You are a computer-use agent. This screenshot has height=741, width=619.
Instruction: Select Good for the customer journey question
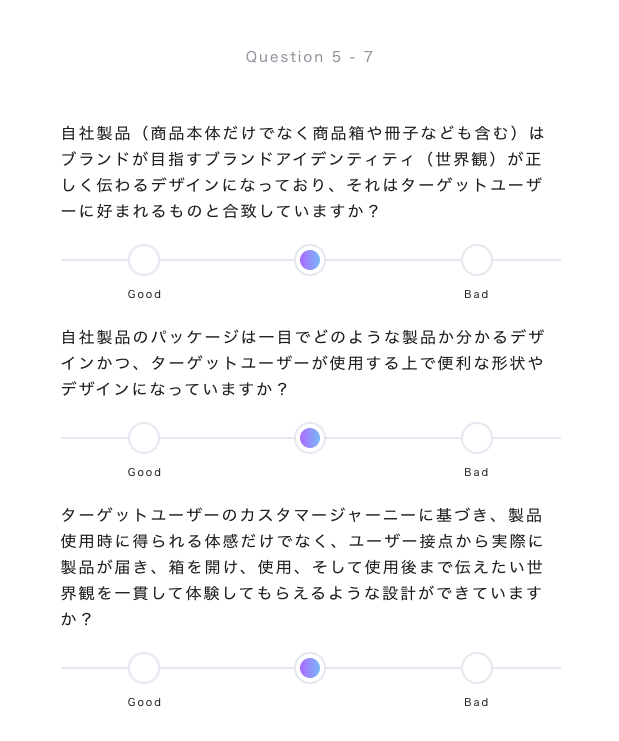click(x=144, y=668)
